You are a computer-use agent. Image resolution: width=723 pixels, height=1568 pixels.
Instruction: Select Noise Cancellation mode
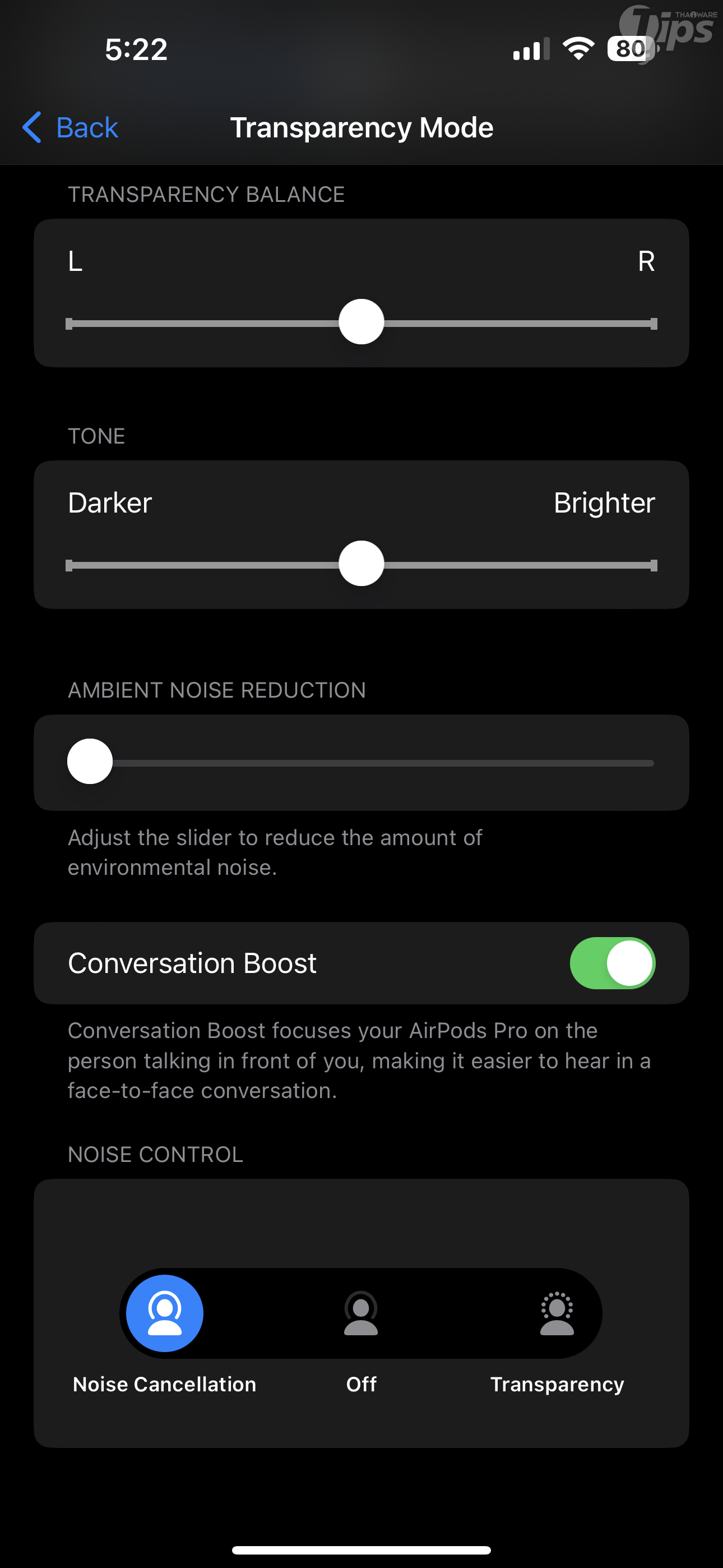click(164, 1313)
